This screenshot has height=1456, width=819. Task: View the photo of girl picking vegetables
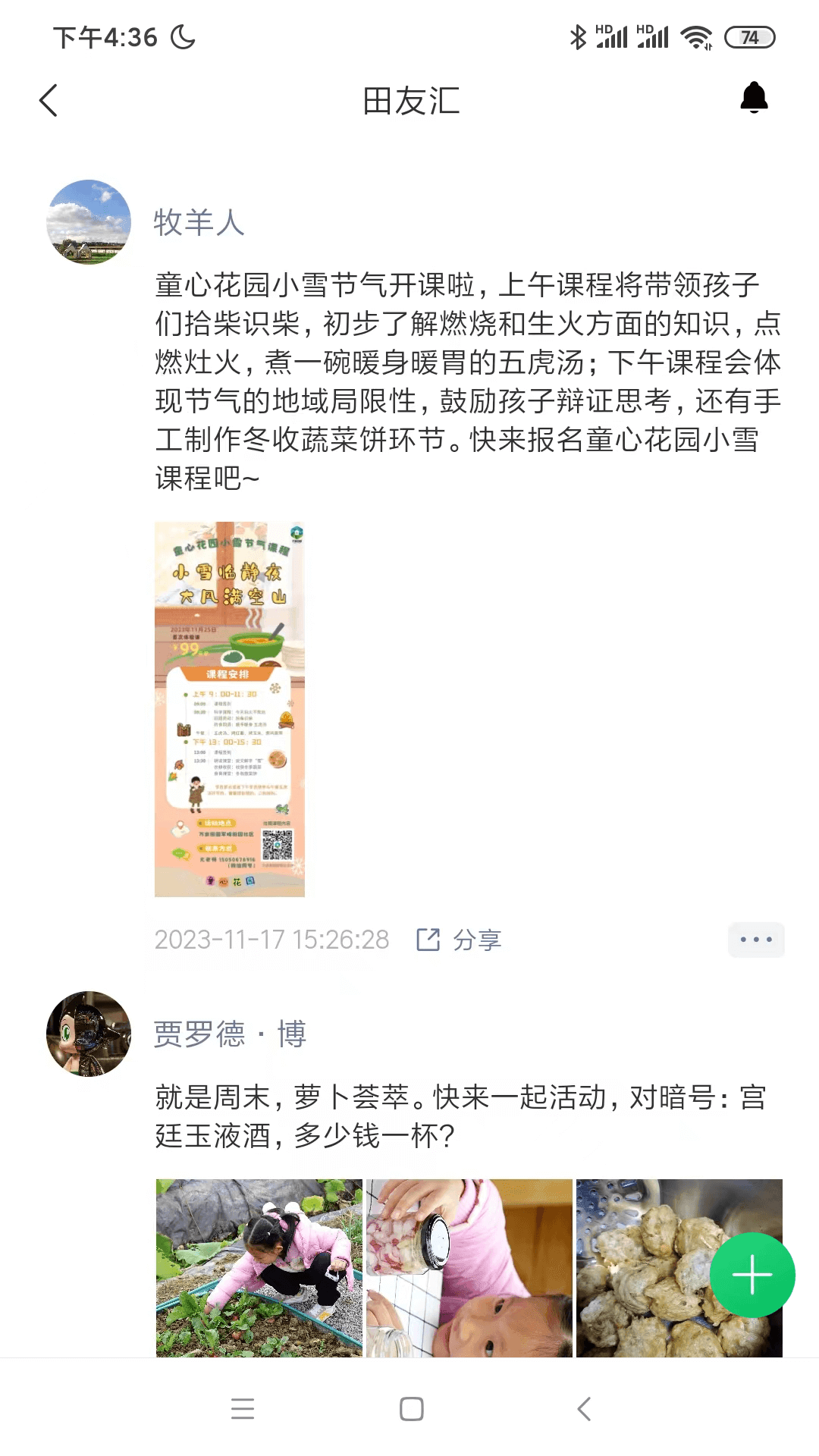(x=259, y=1267)
